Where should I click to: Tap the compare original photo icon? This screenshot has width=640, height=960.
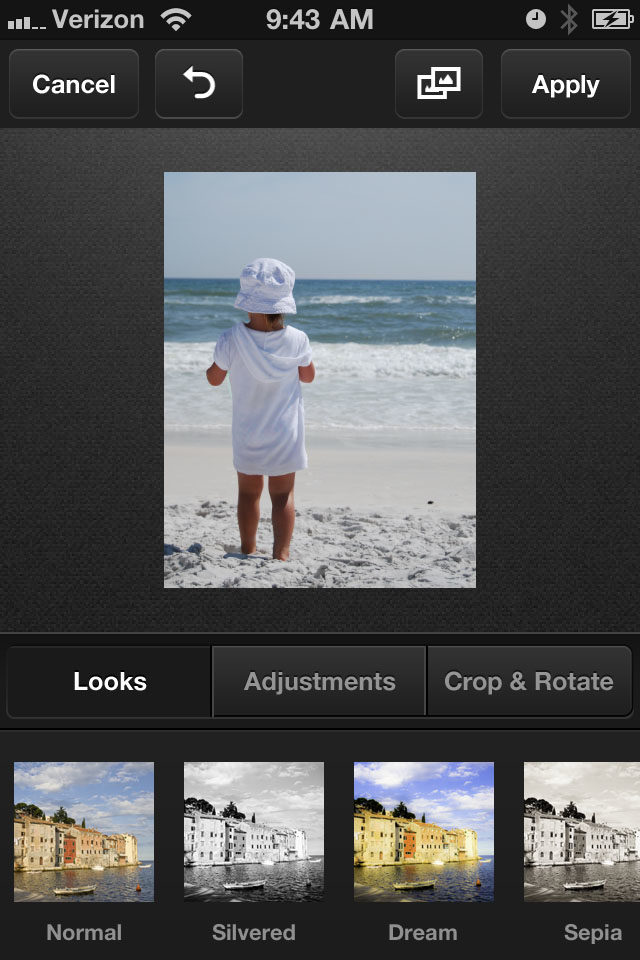pos(439,85)
